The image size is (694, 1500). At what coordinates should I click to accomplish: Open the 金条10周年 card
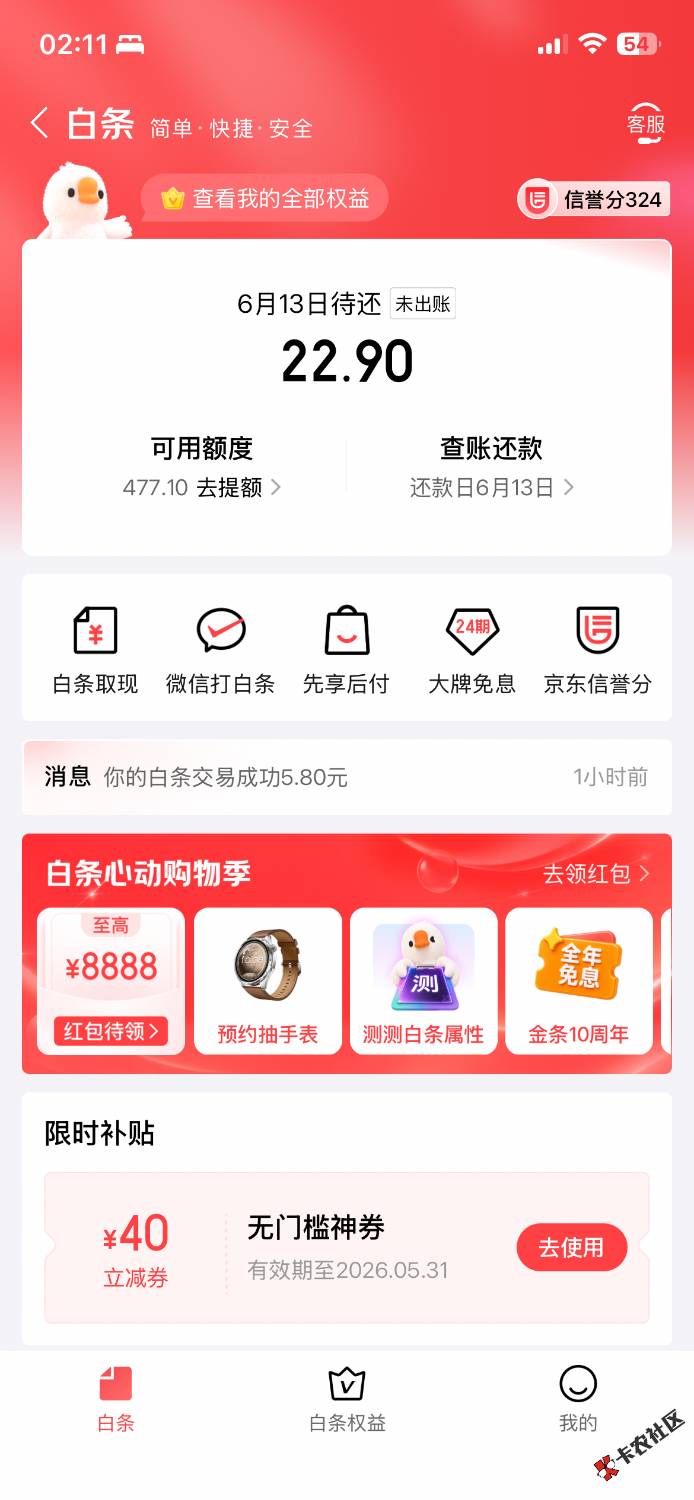[x=579, y=981]
